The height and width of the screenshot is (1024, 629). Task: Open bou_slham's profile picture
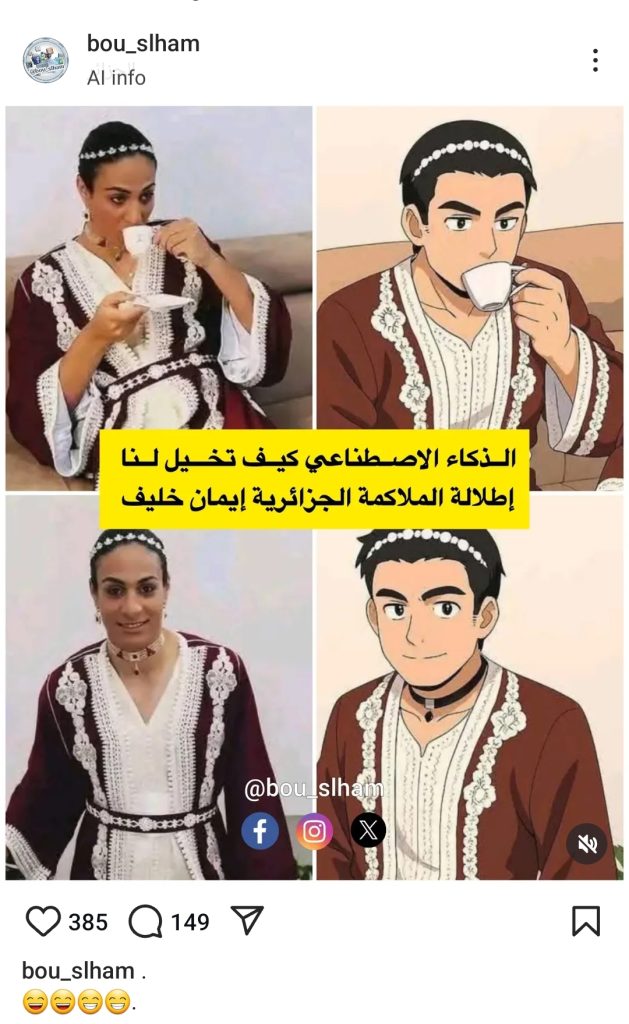click(x=45, y=60)
